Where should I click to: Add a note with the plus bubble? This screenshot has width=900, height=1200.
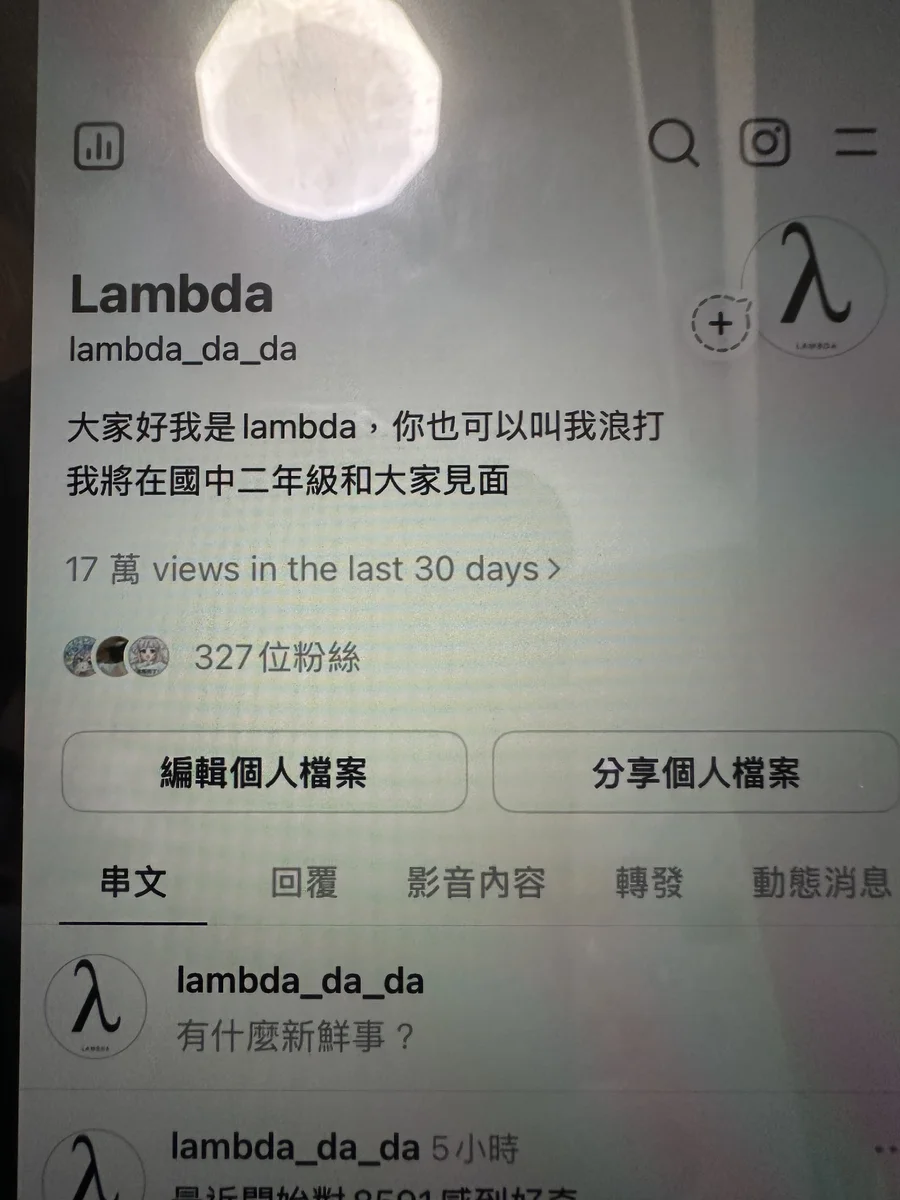pos(720,323)
